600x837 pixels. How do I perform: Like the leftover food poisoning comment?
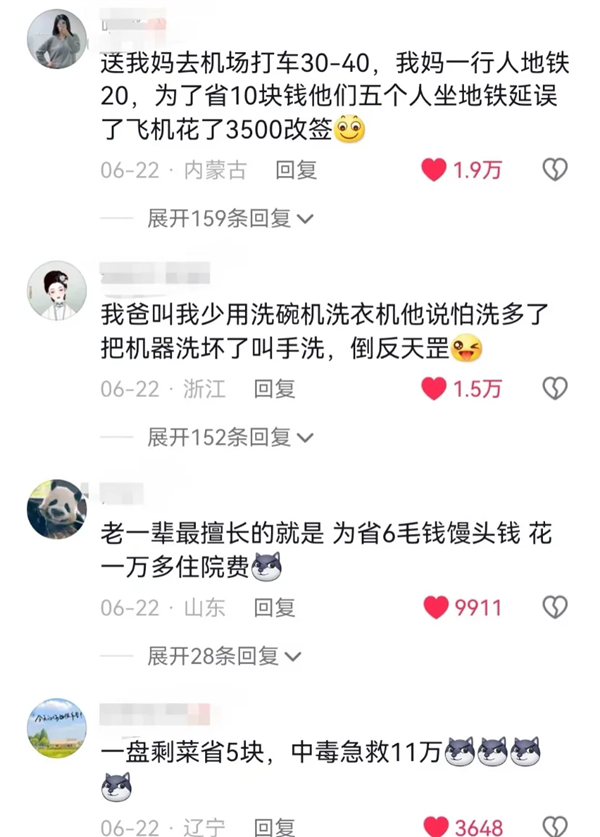point(434,826)
